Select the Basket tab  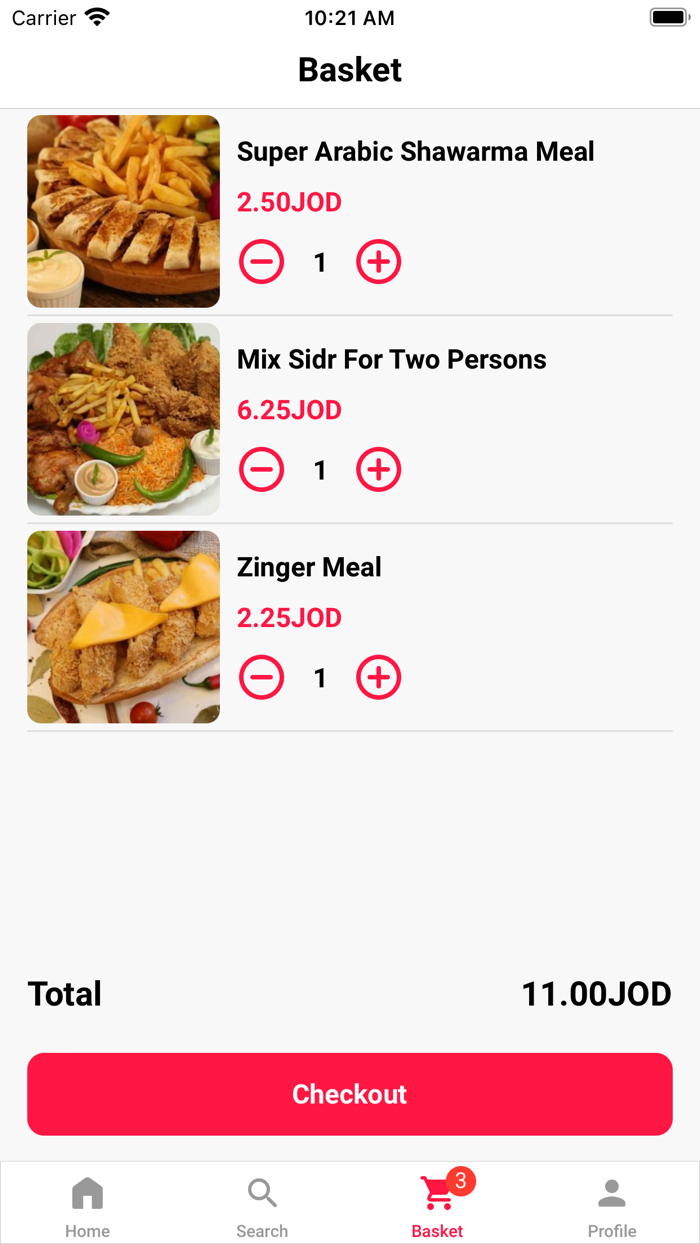click(x=438, y=1205)
